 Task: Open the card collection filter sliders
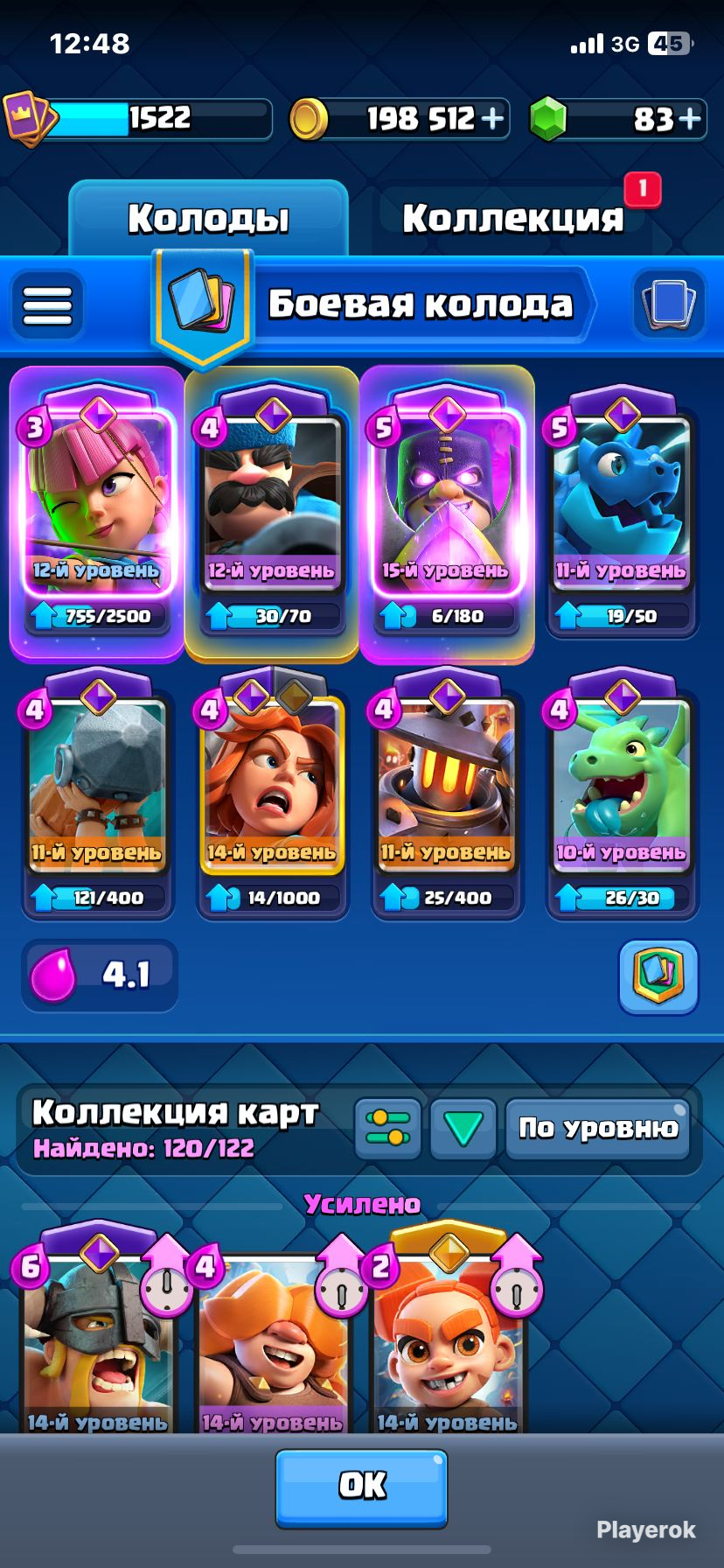pos(388,1128)
